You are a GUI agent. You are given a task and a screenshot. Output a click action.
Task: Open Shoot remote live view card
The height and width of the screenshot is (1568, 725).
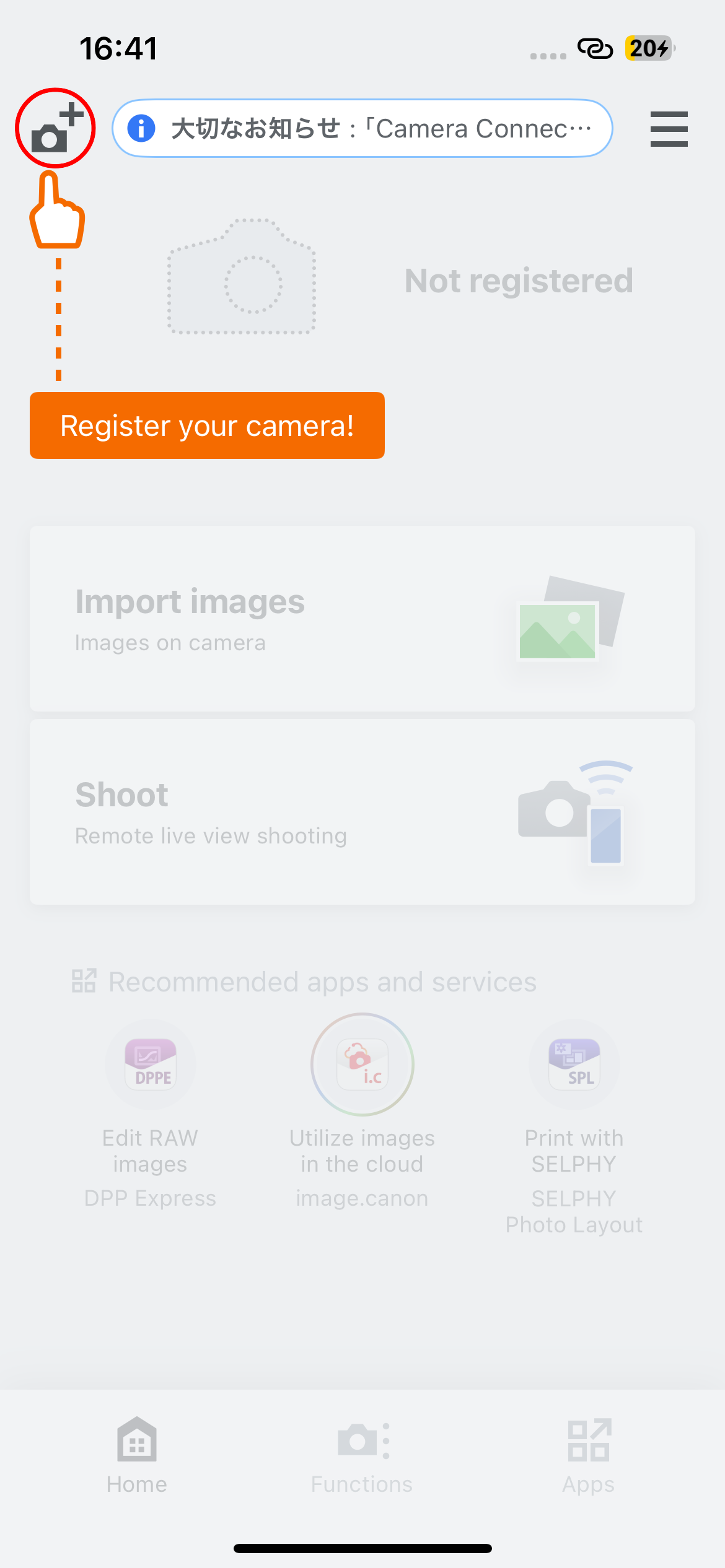tap(362, 812)
